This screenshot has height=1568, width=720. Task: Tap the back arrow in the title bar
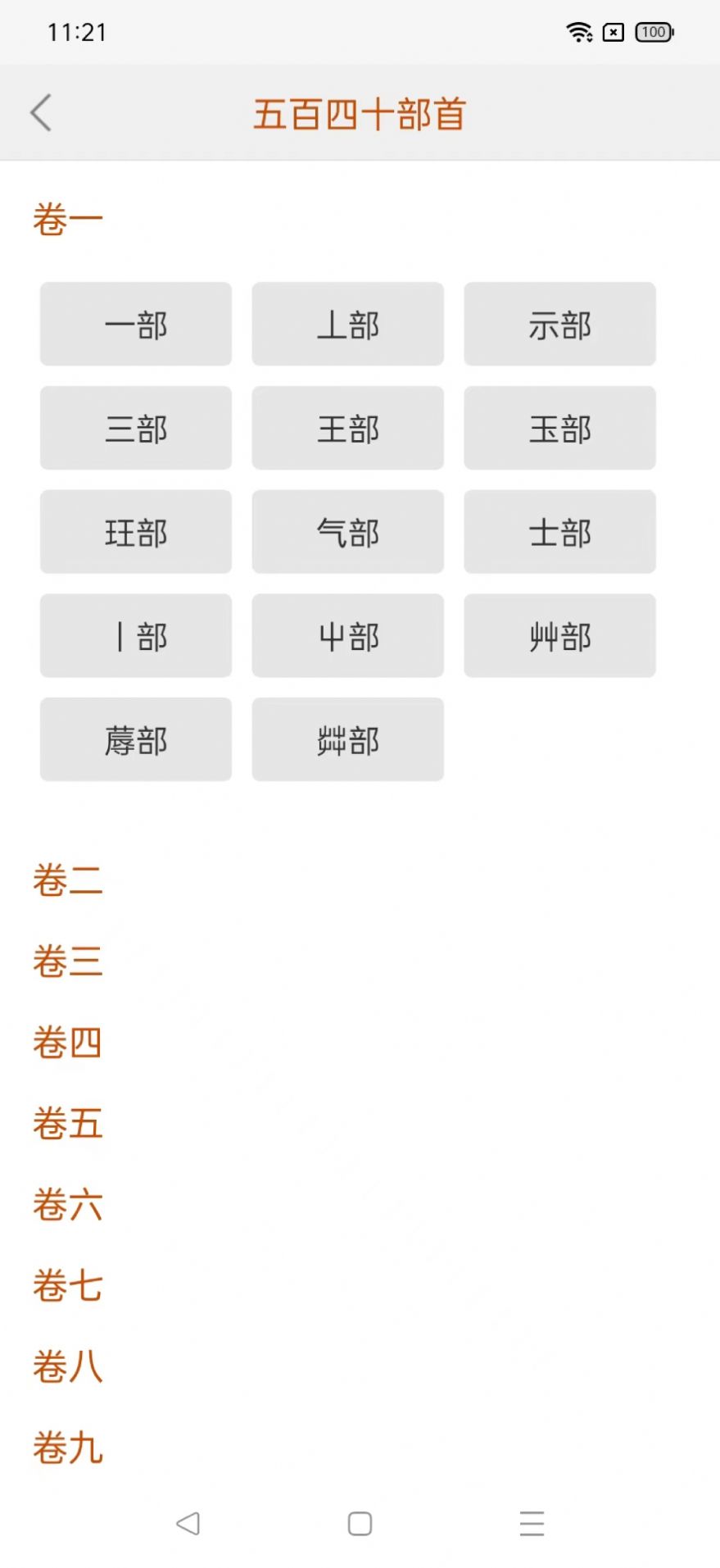41,112
